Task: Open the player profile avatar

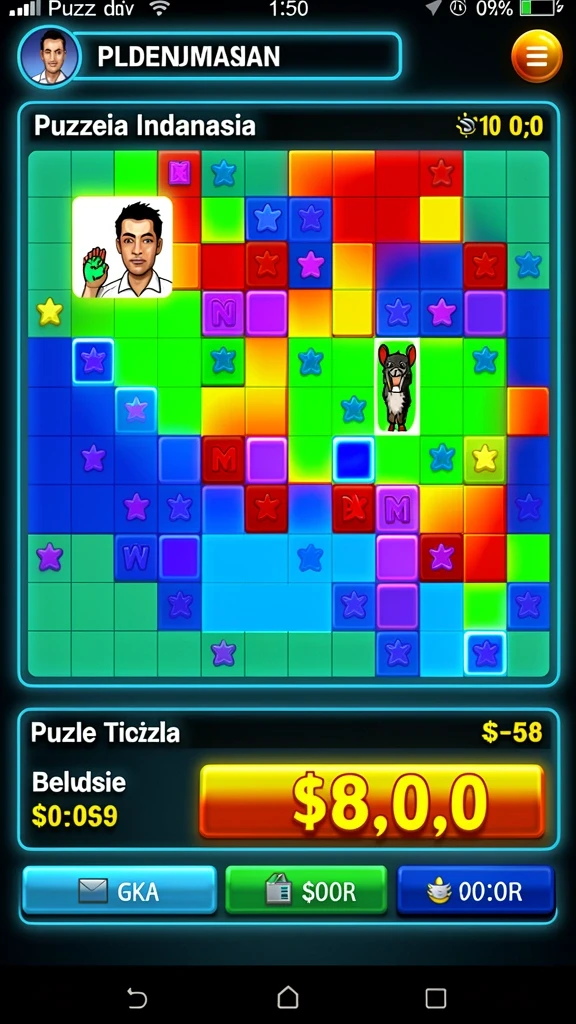Action: pos(50,56)
